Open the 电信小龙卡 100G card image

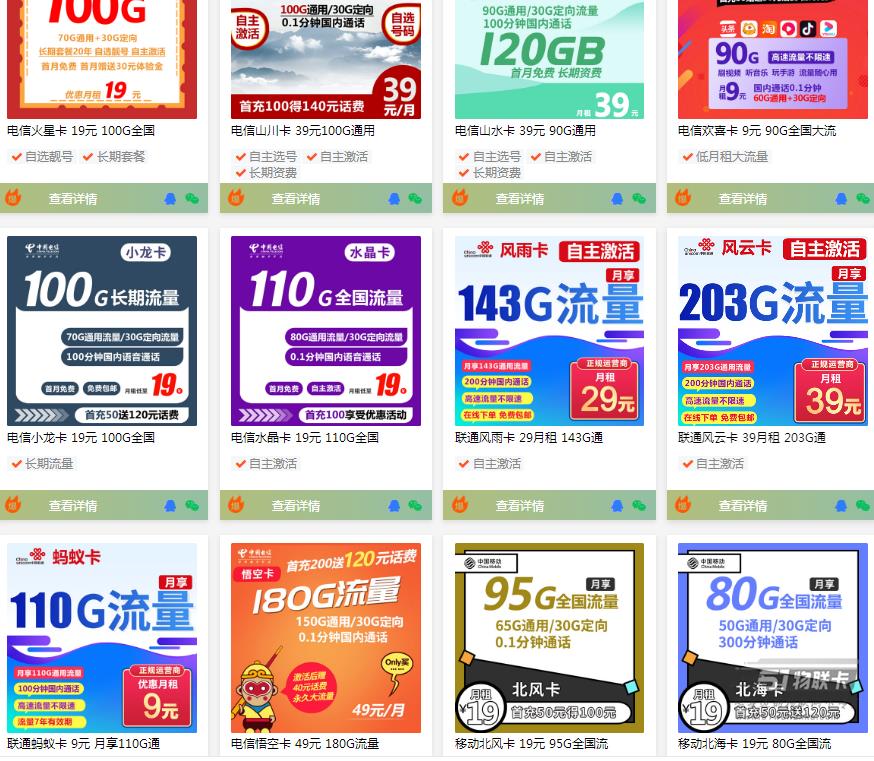coord(102,331)
